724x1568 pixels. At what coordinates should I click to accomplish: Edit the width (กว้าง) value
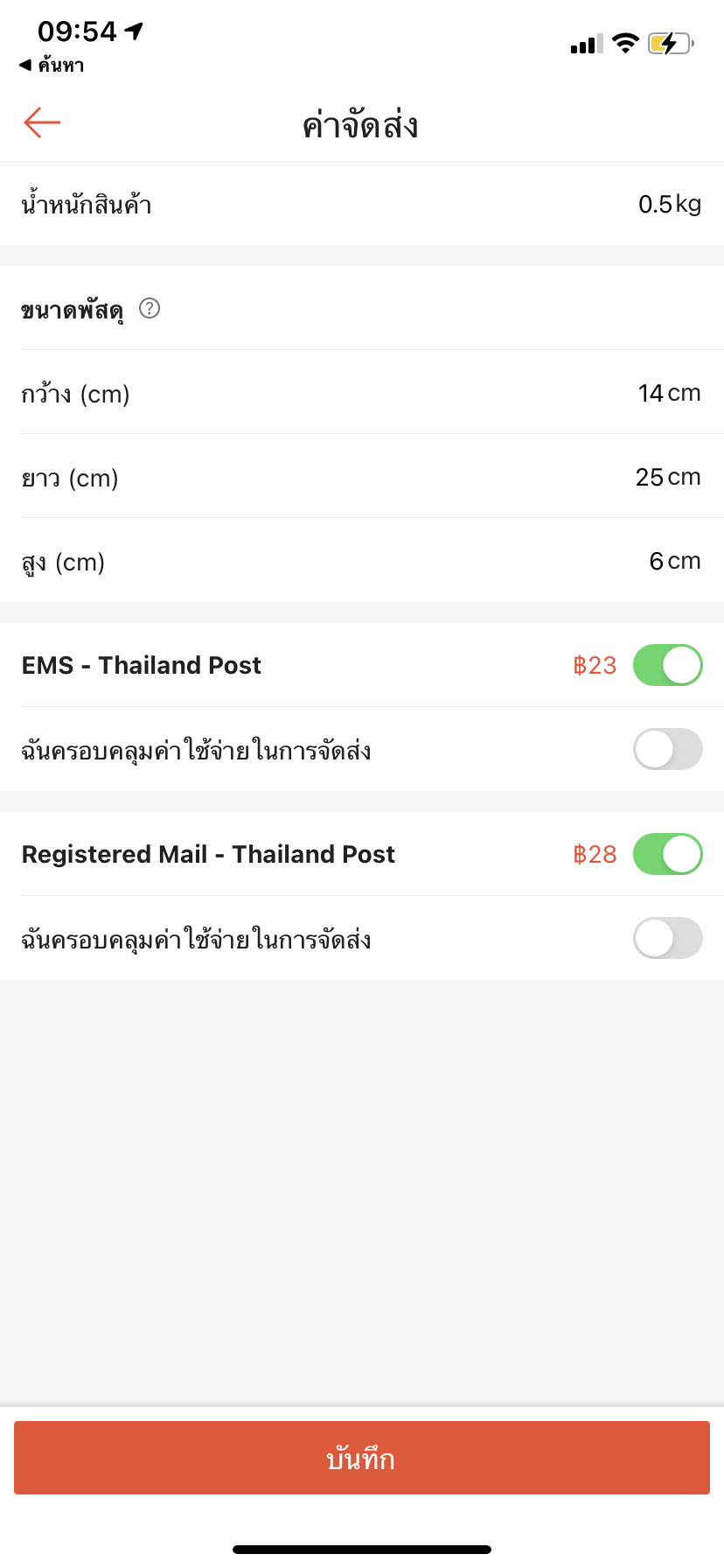pos(669,394)
